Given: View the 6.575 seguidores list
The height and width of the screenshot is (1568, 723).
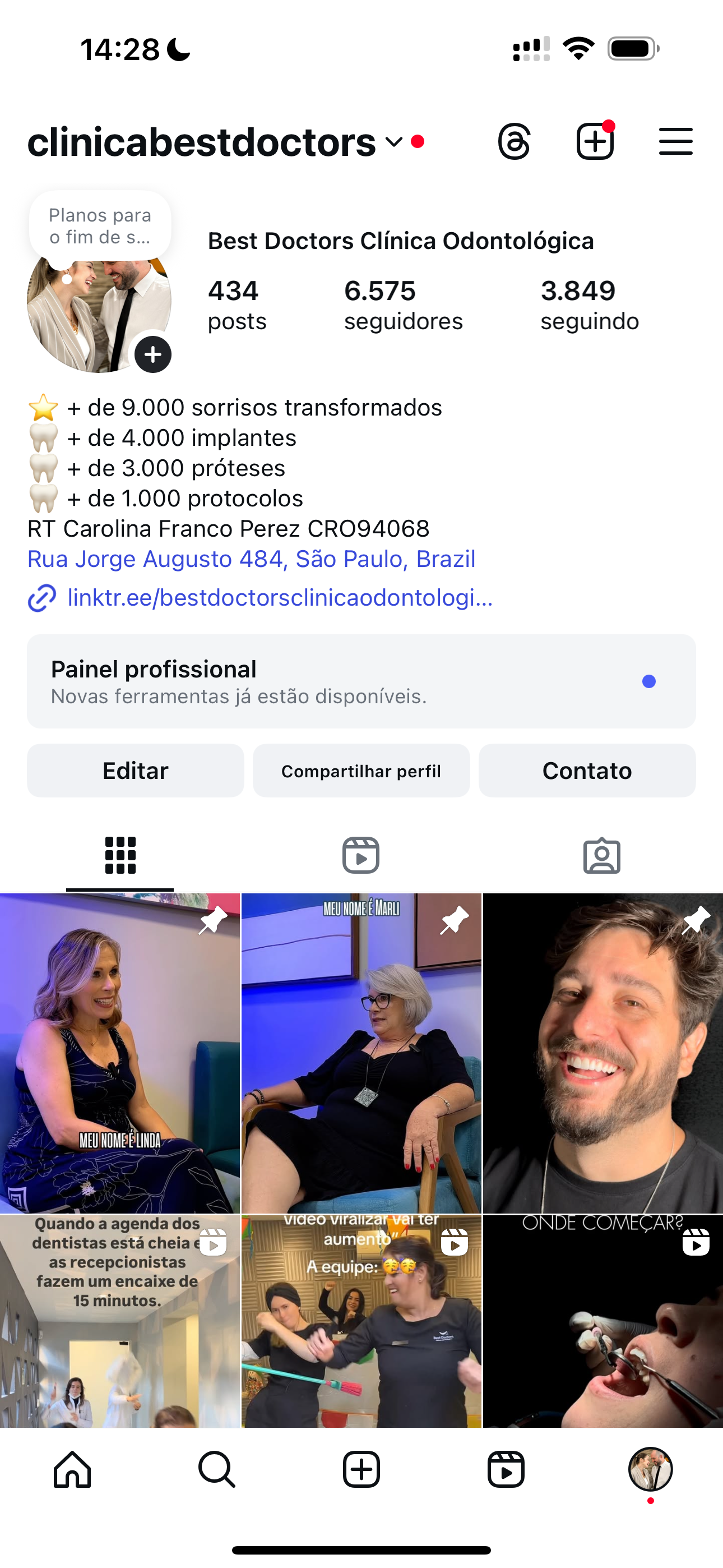Looking at the screenshot, I should click(x=403, y=305).
